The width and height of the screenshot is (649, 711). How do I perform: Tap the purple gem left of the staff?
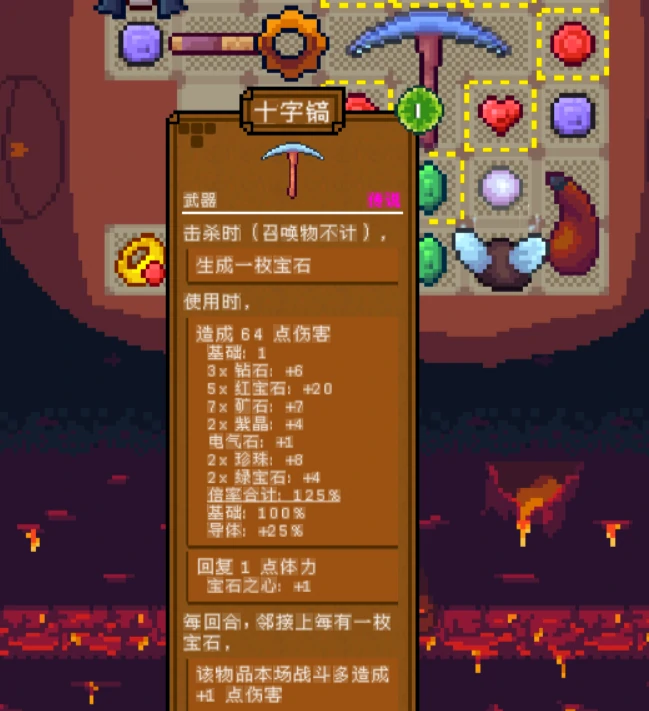pos(140,43)
